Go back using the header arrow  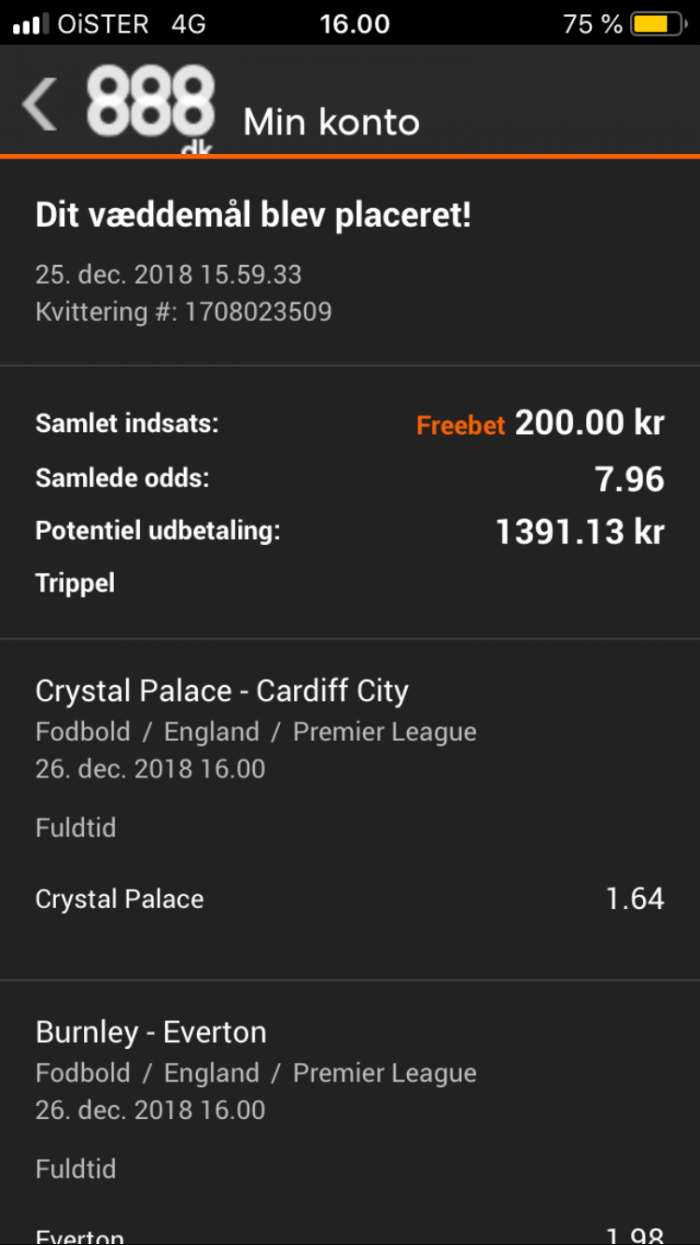tap(40, 105)
